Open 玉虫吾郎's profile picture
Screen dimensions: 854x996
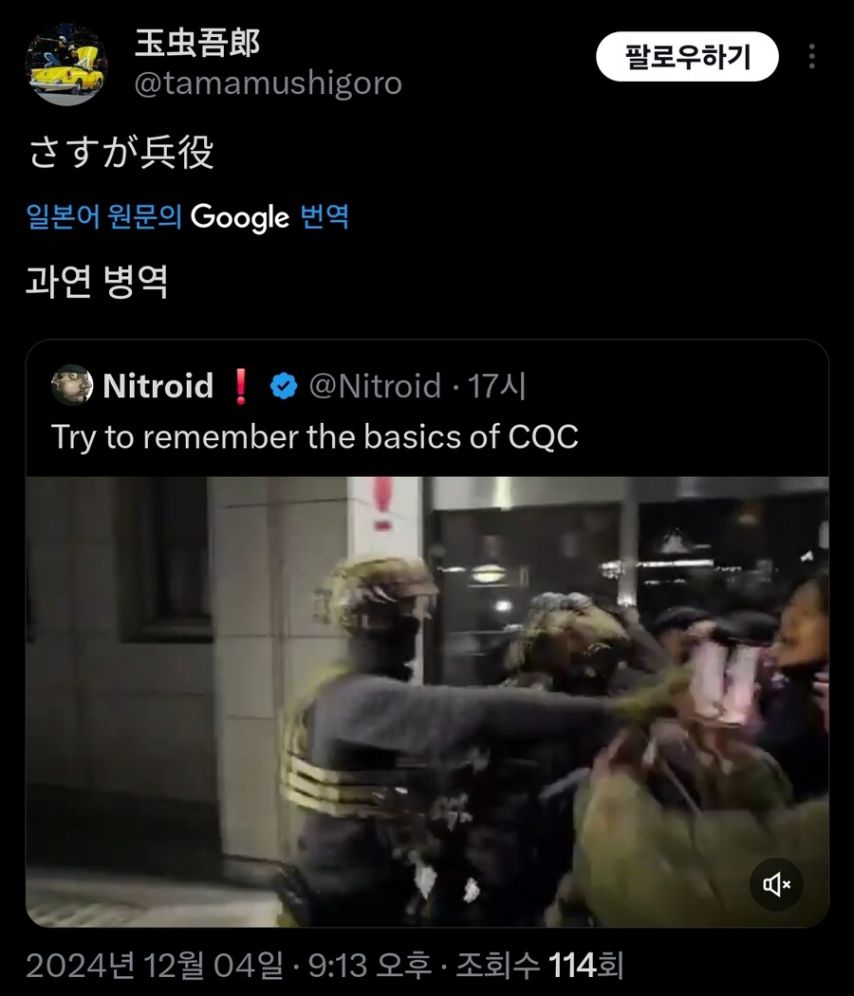pyautogui.click(x=66, y=63)
